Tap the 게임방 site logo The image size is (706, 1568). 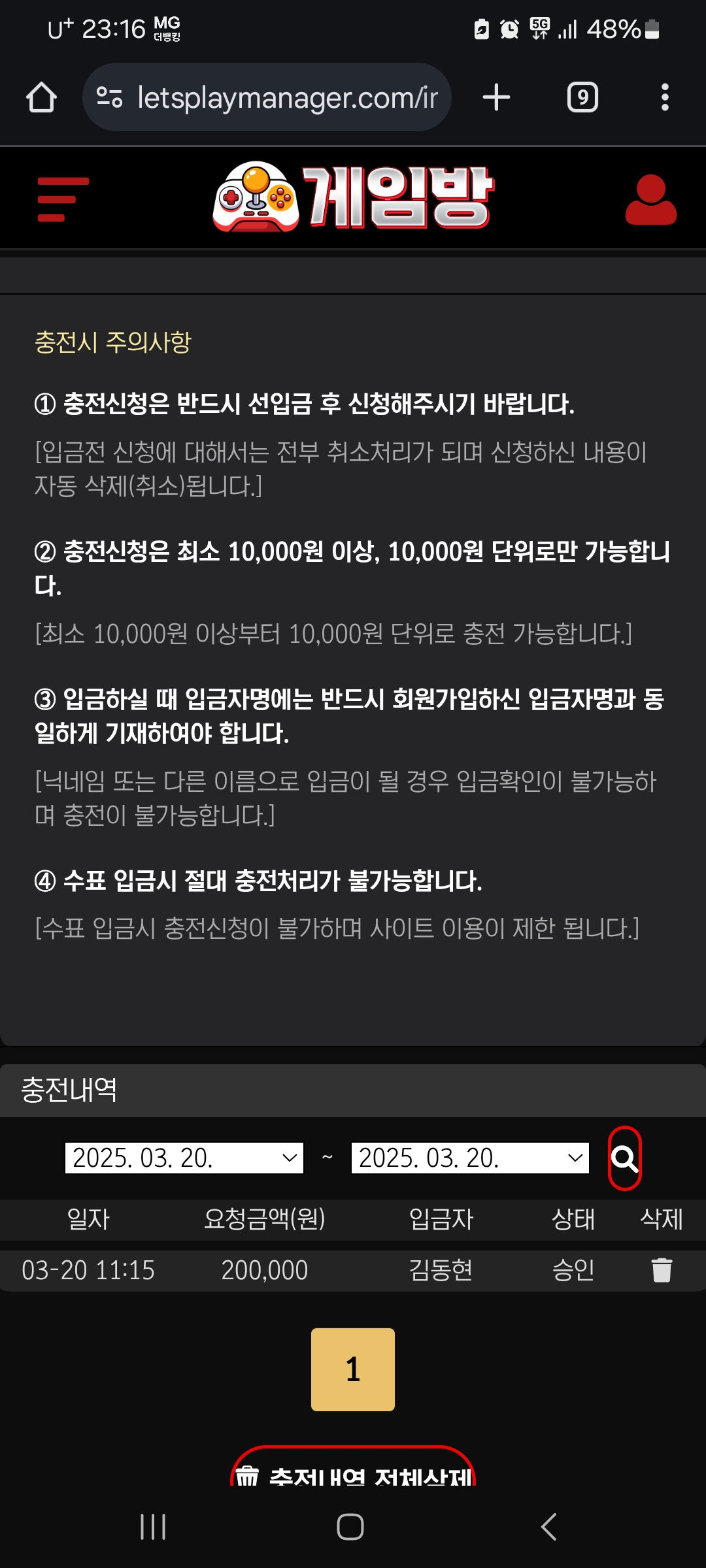click(353, 197)
